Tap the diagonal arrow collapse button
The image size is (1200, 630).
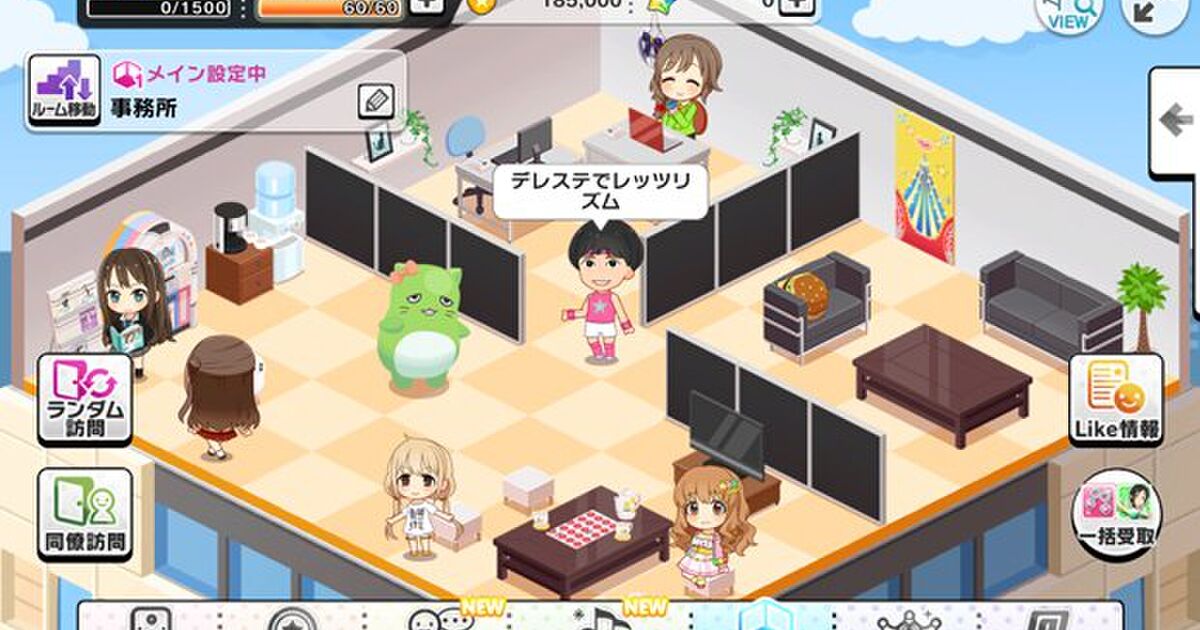pos(1152,12)
